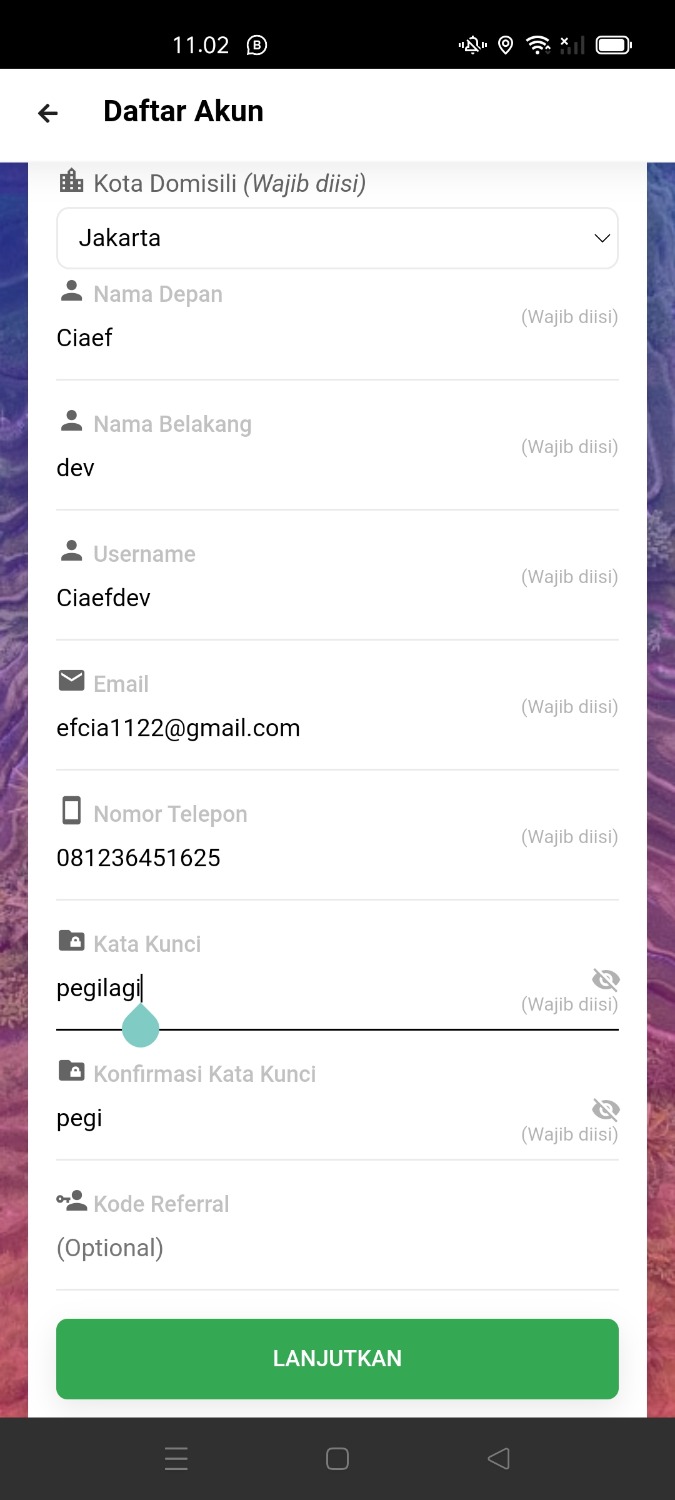The width and height of the screenshot is (675, 1500).
Task: Expand the Kota Domisili dropdown
Action: pyautogui.click(x=337, y=238)
